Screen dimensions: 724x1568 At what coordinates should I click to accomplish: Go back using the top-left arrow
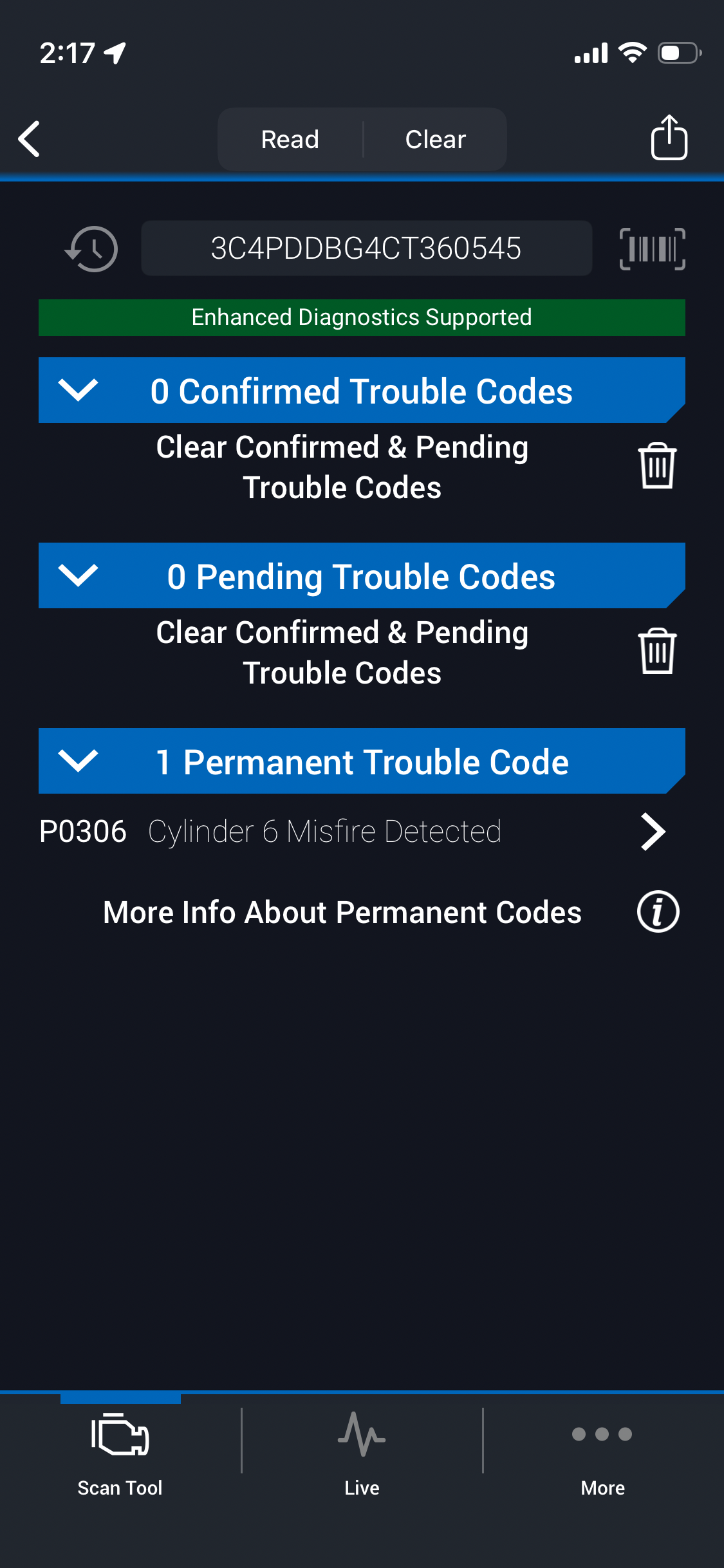(x=30, y=139)
